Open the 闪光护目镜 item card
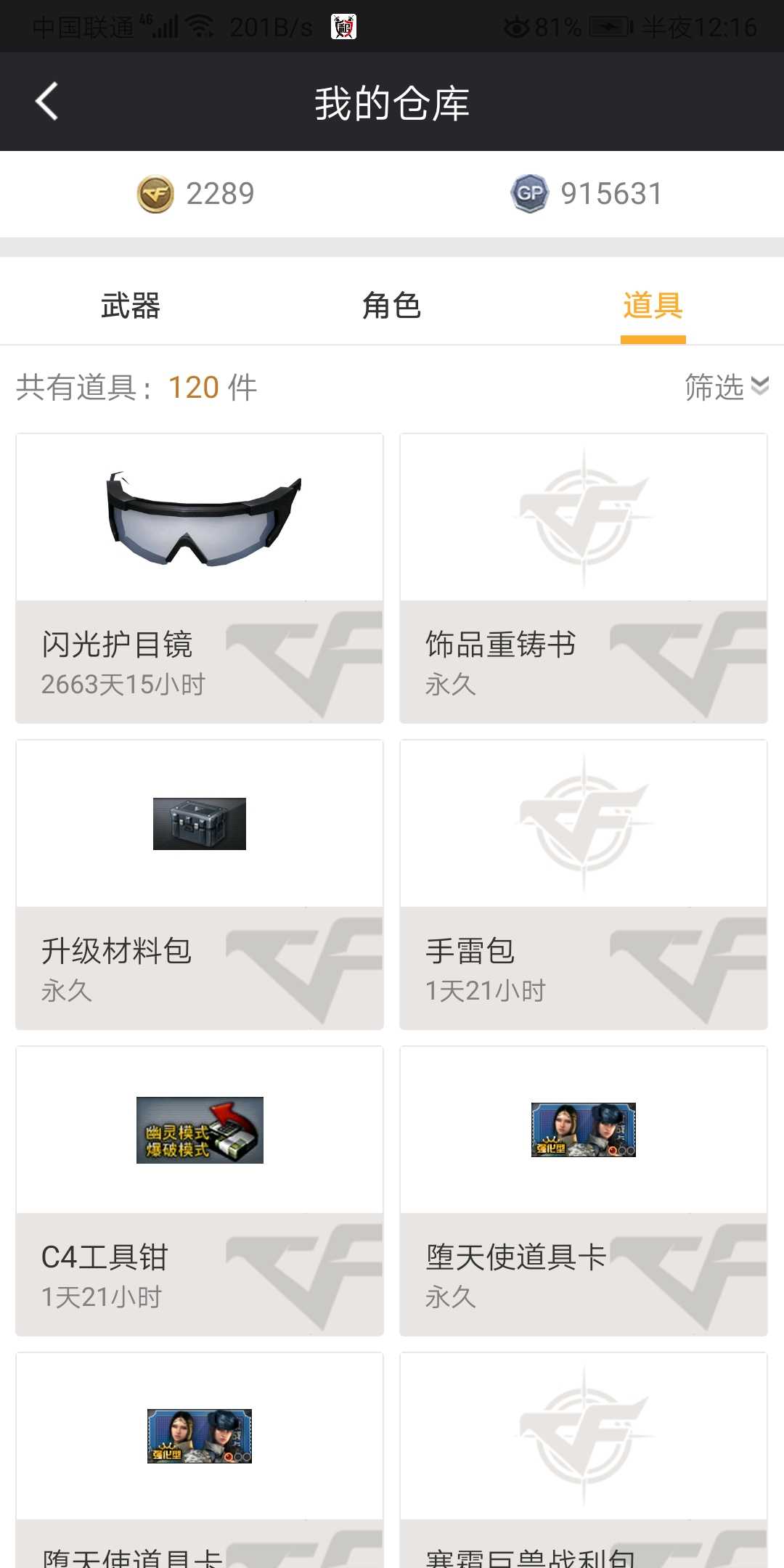The height and width of the screenshot is (1568, 784). pos(200,578)
